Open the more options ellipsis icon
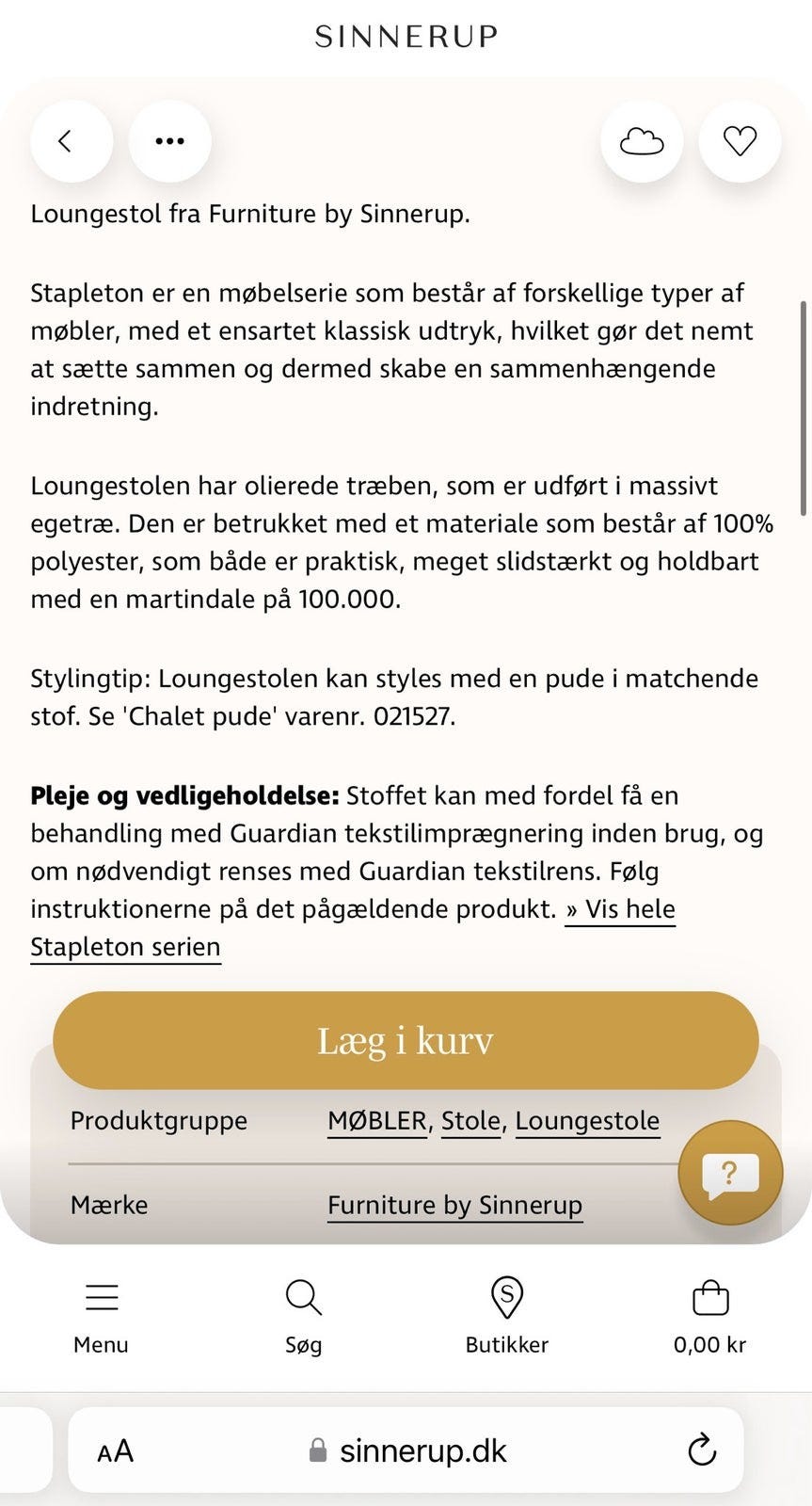 [x=170, y=140]
